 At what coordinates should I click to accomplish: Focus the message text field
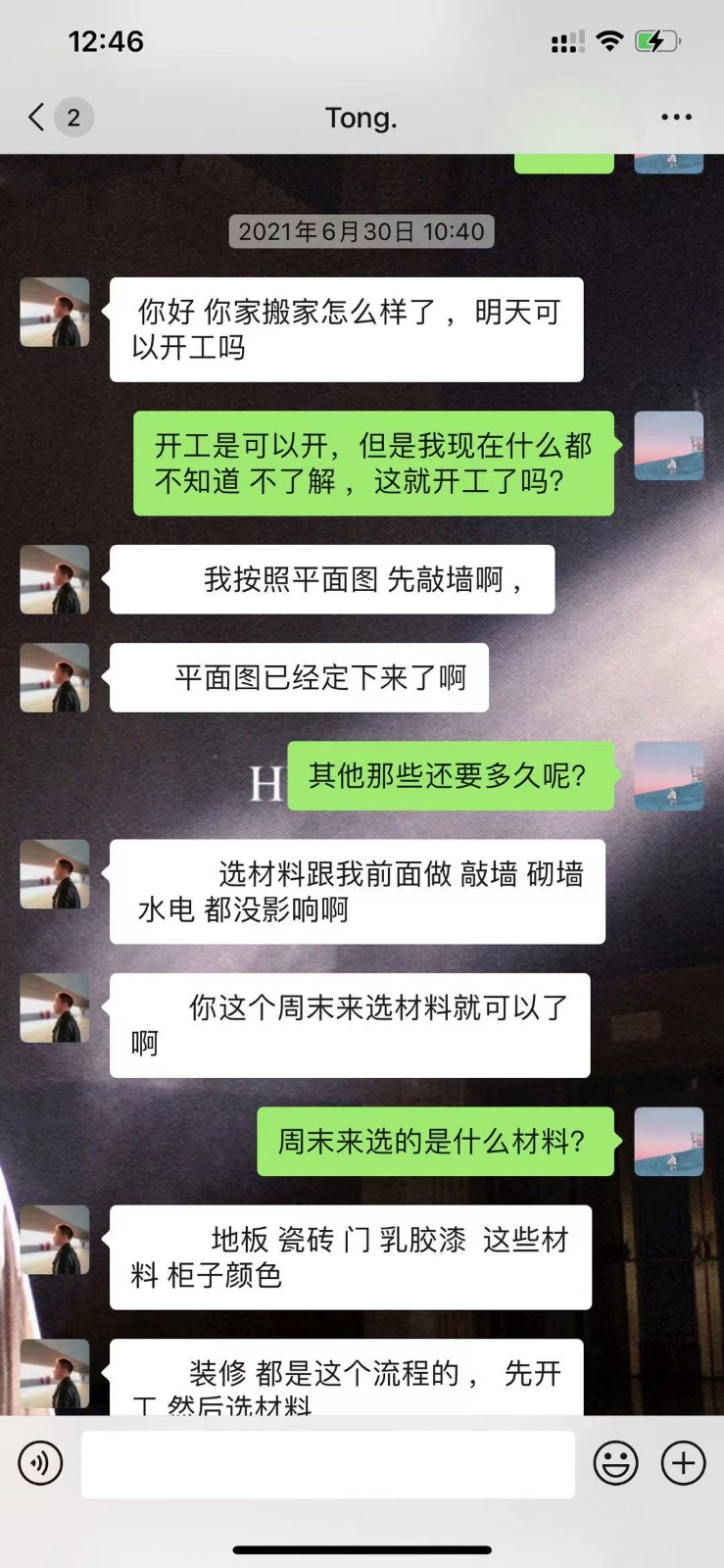[327, 1464]
